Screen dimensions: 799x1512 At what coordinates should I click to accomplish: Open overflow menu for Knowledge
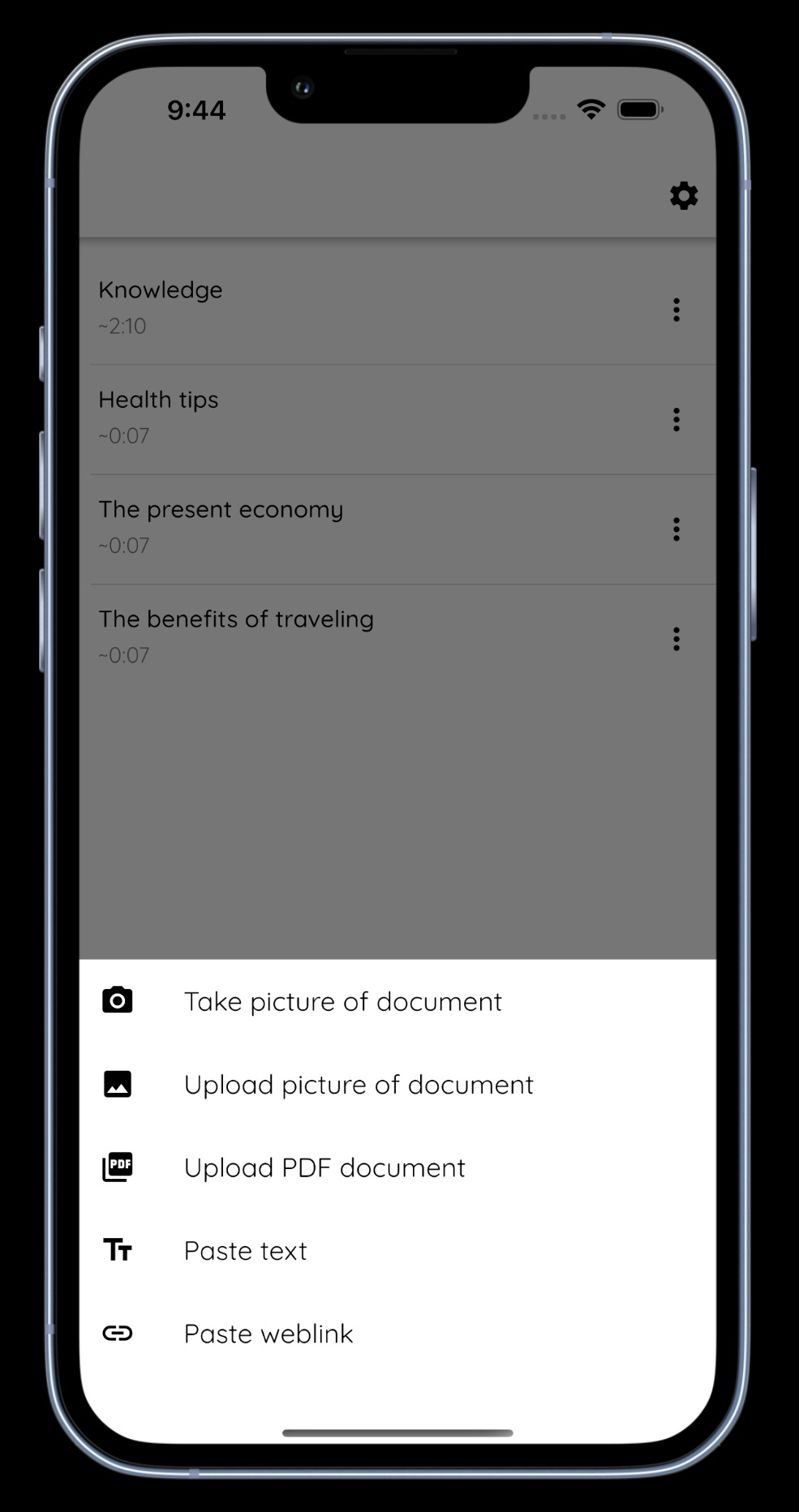[676, 310]
